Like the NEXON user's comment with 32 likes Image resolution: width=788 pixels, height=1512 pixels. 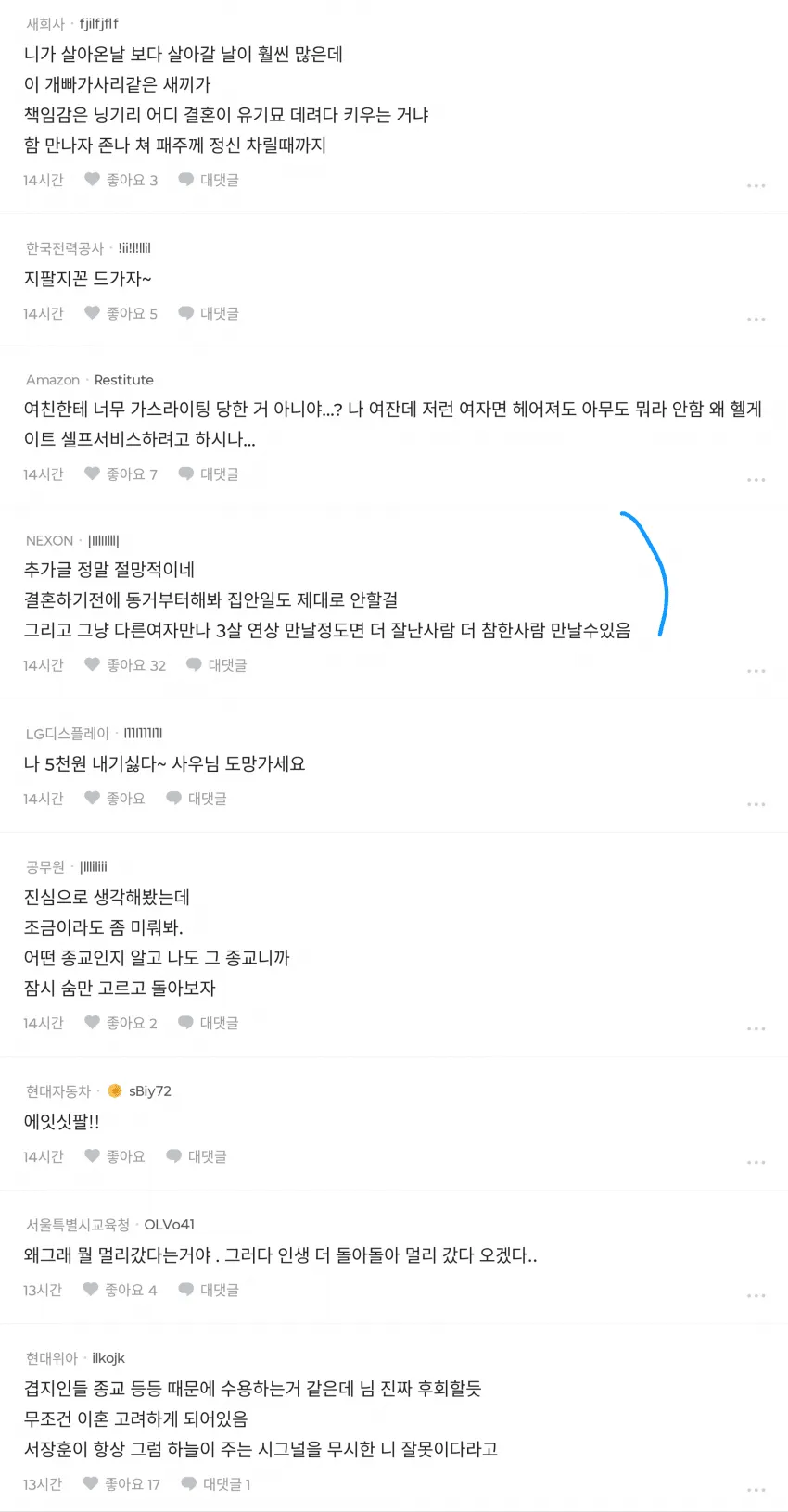[125, 664]
